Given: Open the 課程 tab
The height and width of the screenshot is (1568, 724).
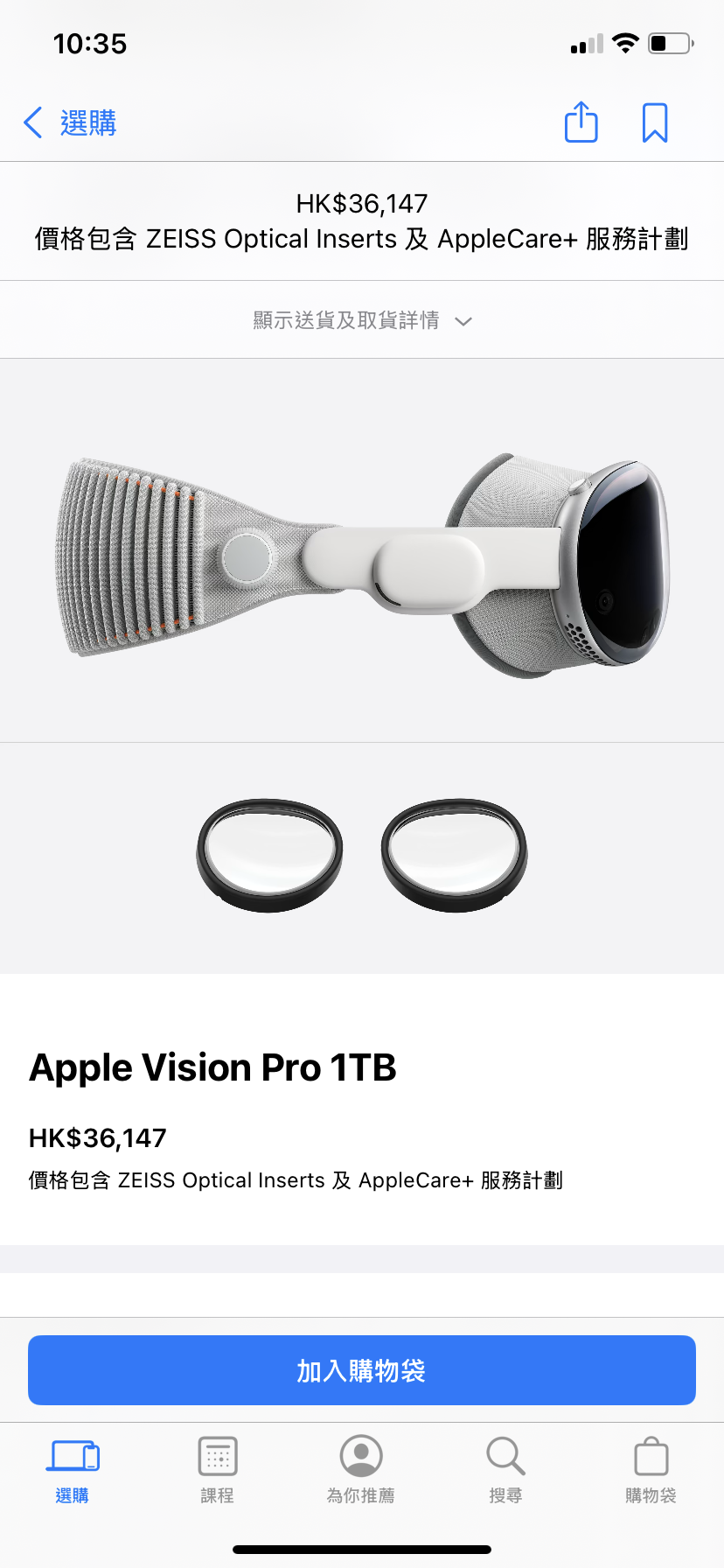Looking at the screenshot, I should pyautogui.click(x=218, y=1471).
